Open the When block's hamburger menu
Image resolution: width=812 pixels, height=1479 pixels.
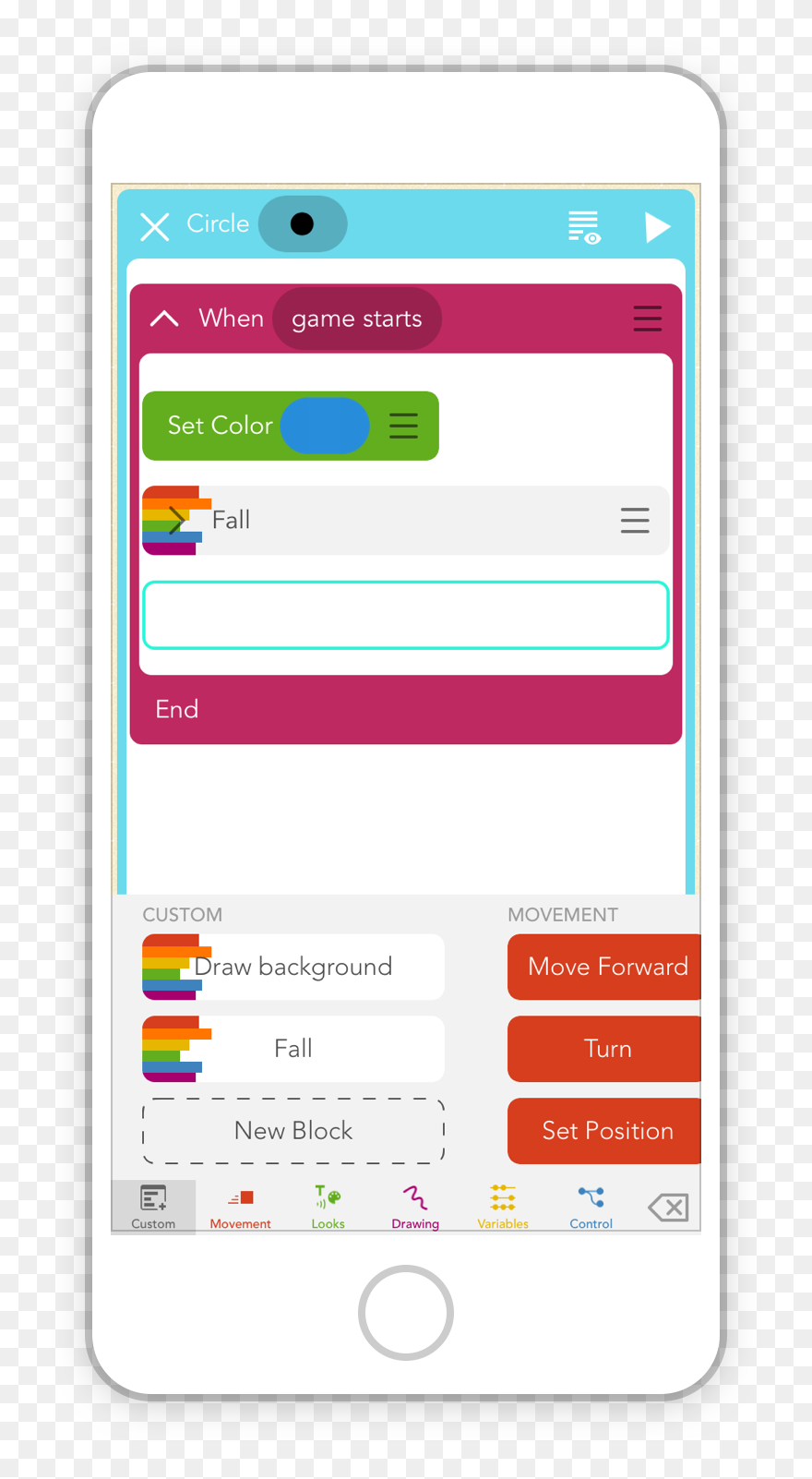pyautogui.click(x=647, y=319)
